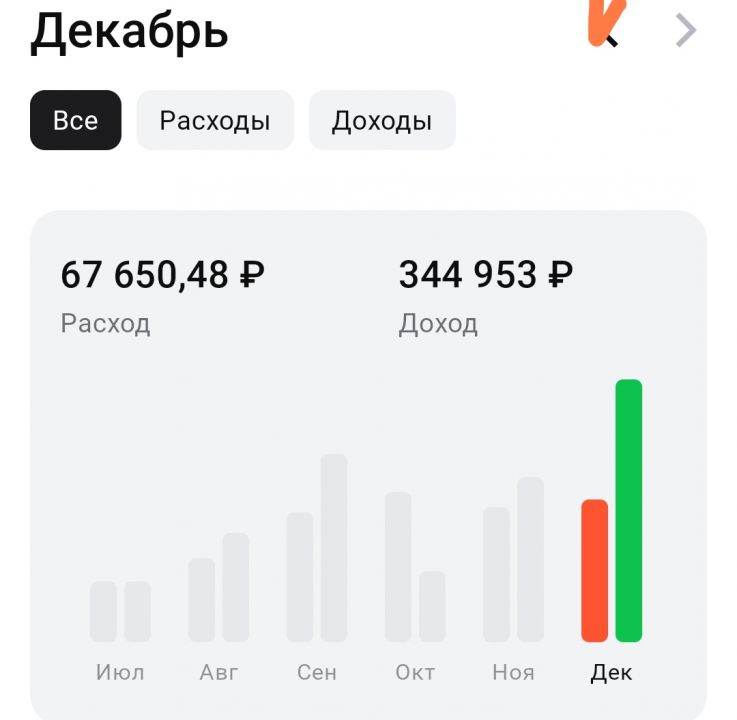Image resolution: width=737 pixels, height=720 pixels.
Task: Select the Авг bars in chart
Action: tap(219, 588)
